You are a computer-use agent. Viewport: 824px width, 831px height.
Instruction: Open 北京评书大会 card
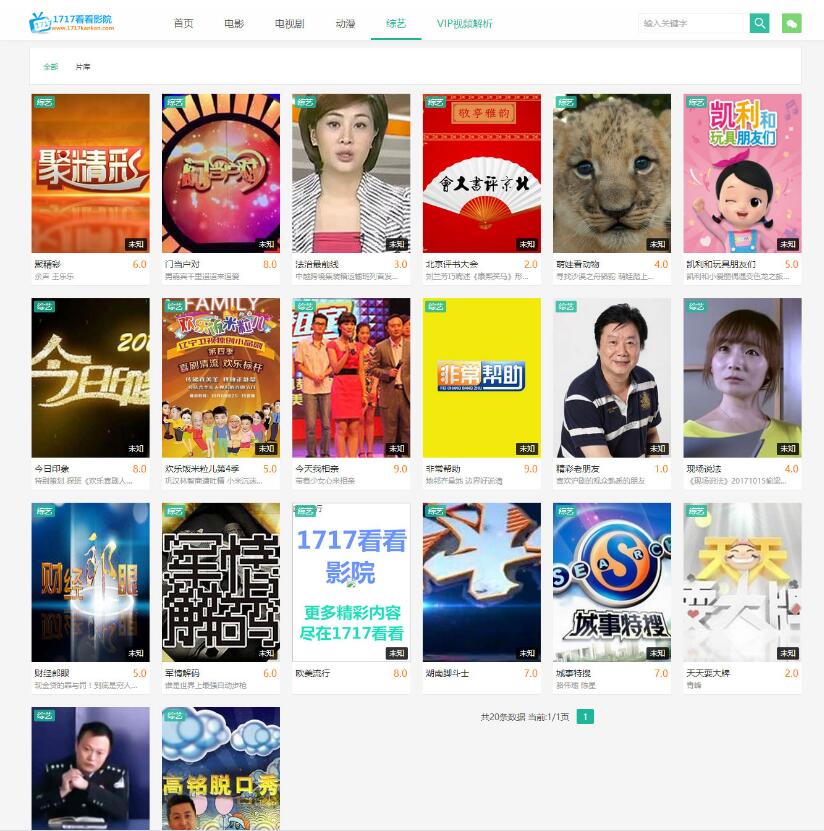tap(481, 173)
